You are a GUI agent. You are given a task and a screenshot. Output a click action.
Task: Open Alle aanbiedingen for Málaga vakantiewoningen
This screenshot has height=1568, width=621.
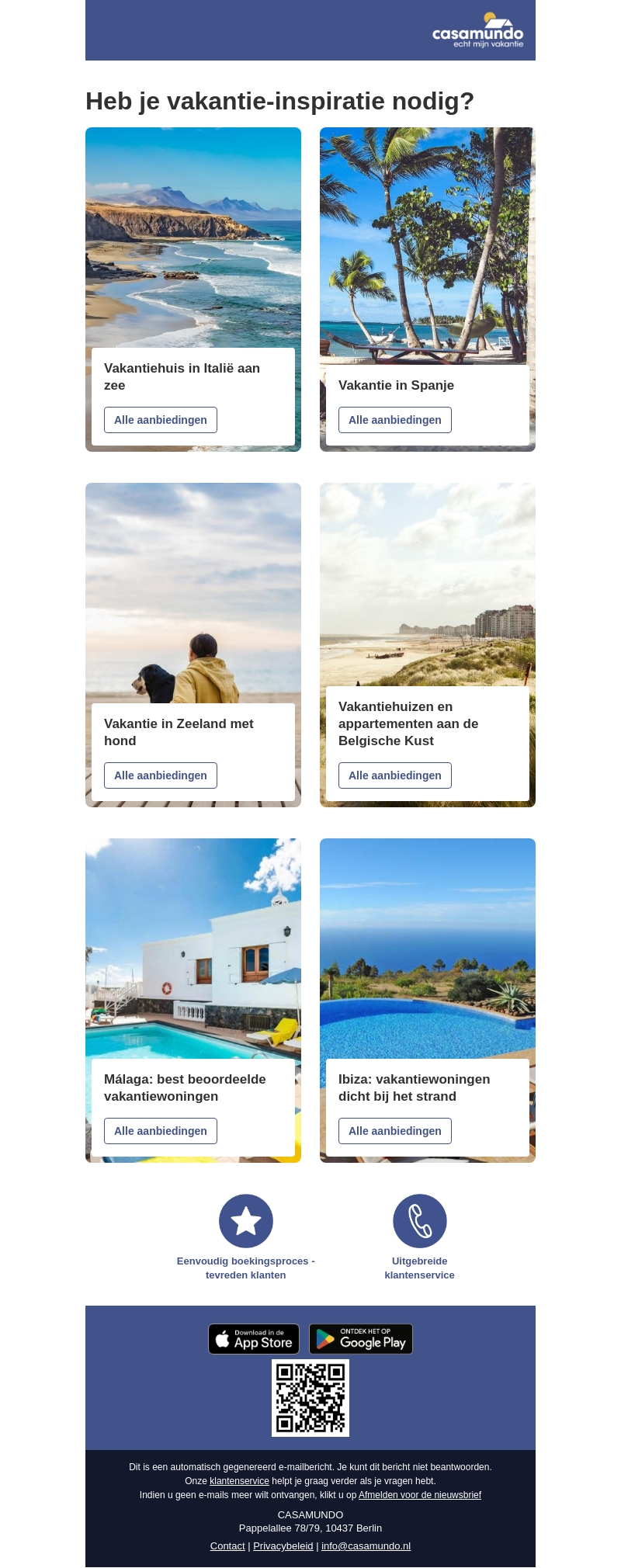point(161,1131)
